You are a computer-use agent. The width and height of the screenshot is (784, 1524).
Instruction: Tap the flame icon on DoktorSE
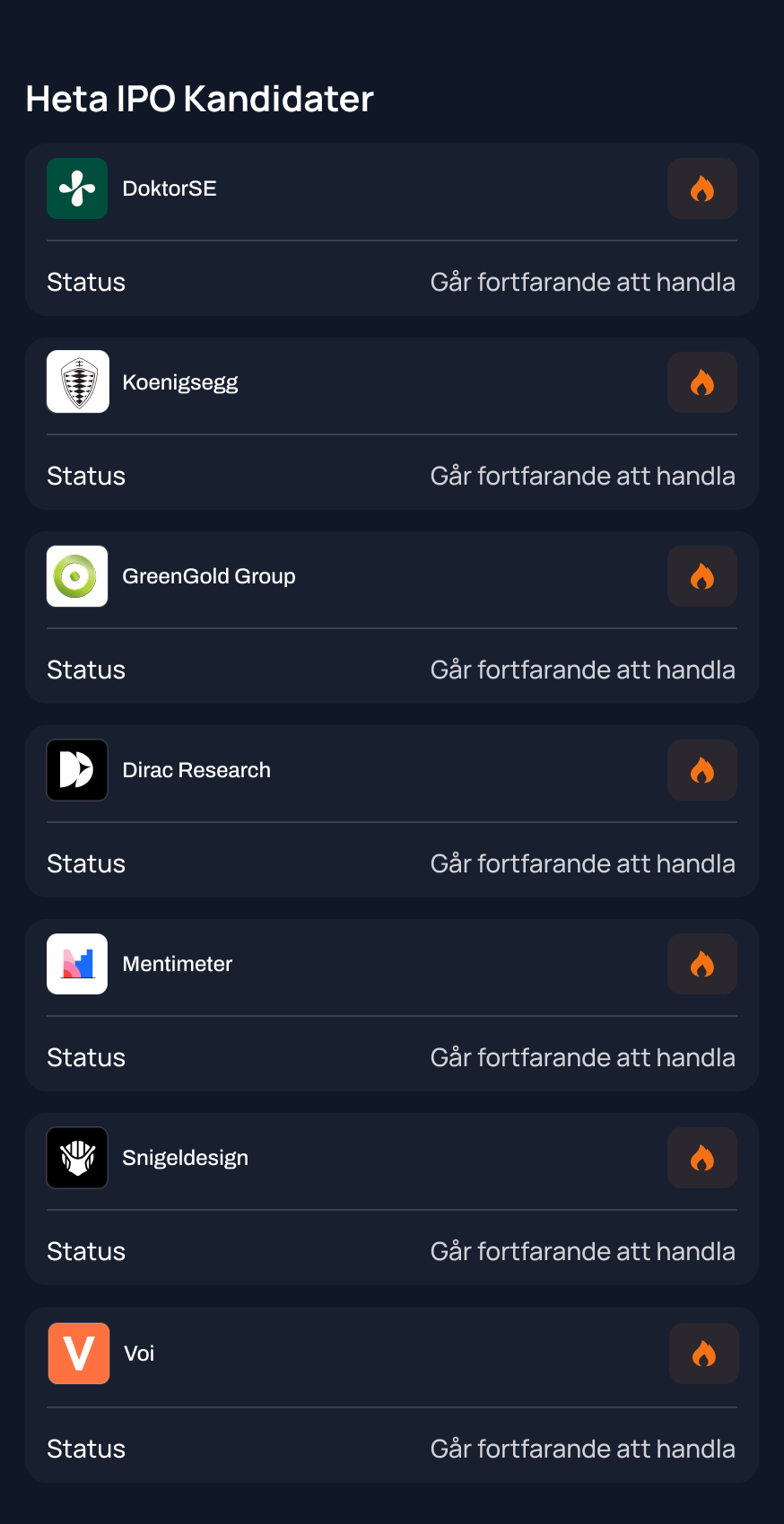[701, 188]
